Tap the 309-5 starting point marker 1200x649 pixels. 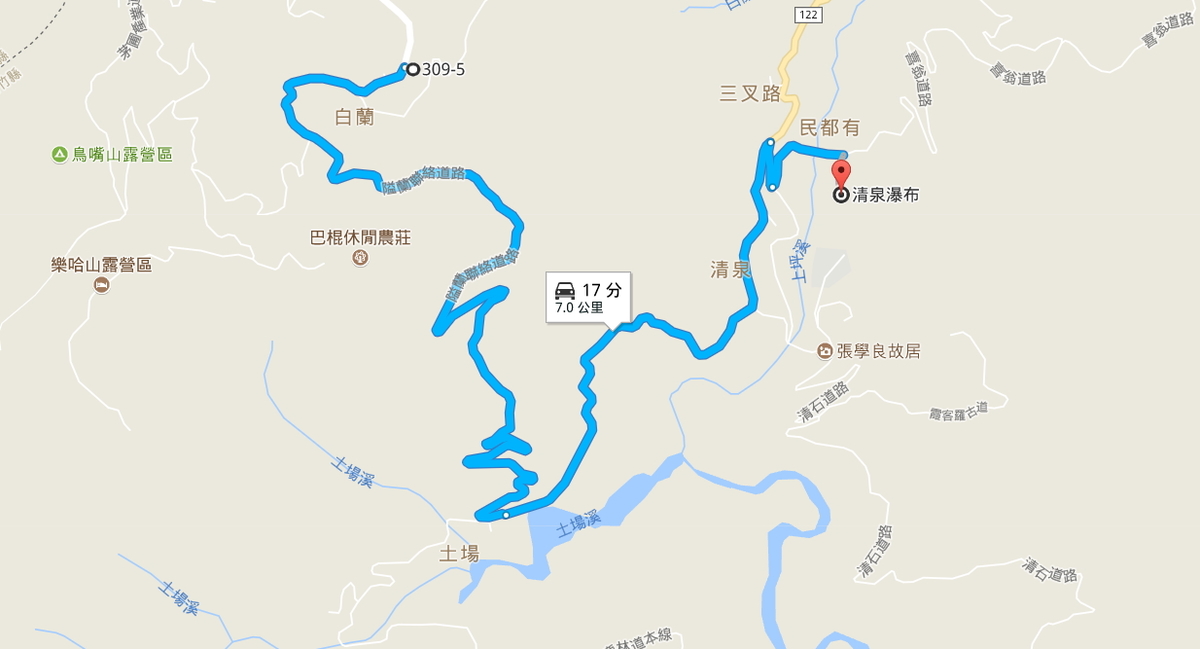(x=411, y=69)
